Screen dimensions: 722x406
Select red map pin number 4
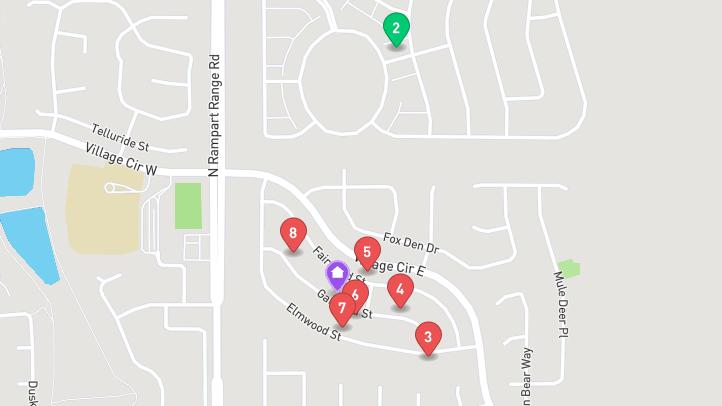tap(400, 290)
